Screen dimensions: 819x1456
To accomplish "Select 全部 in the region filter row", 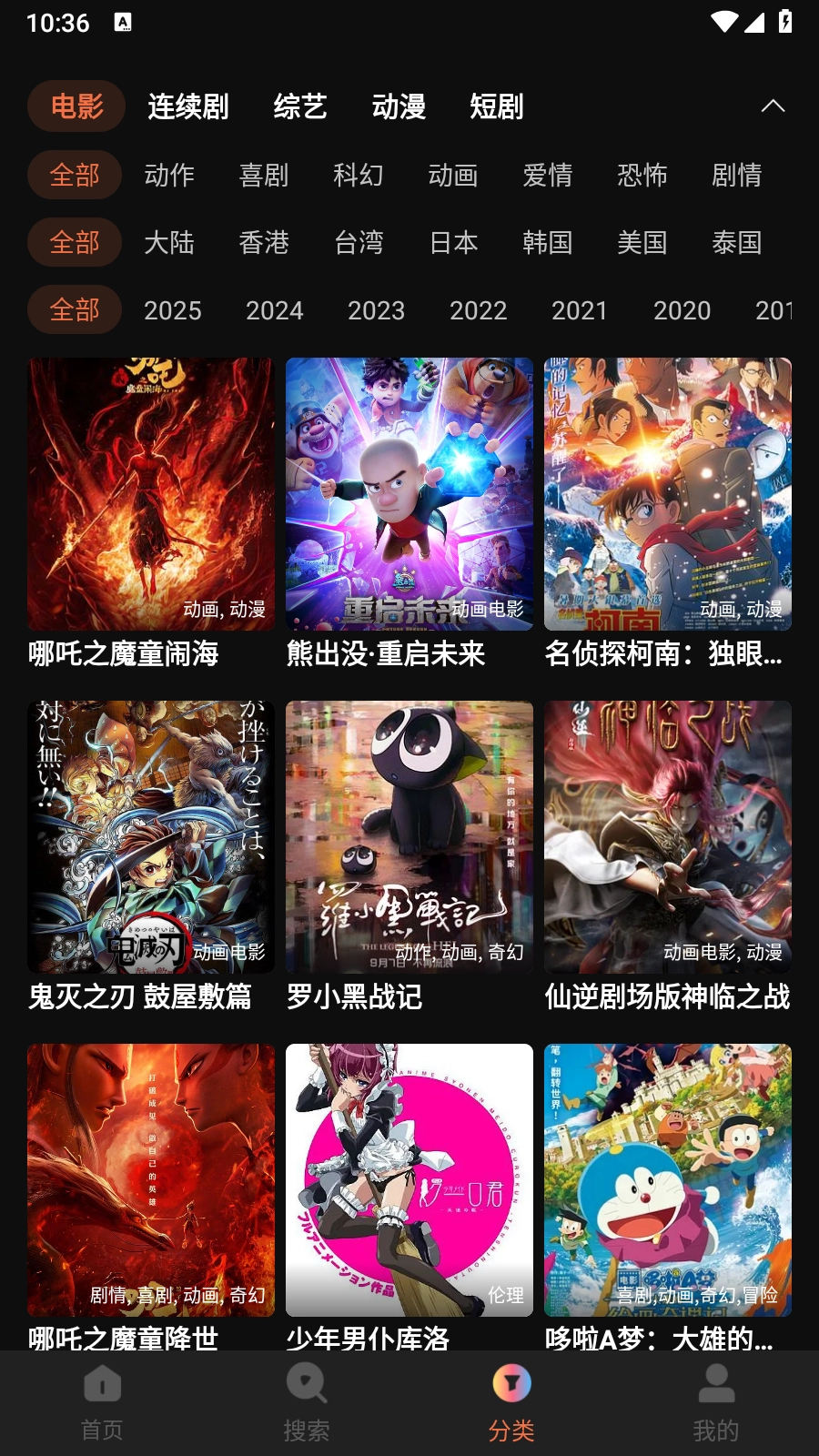I will coord(75,243).
